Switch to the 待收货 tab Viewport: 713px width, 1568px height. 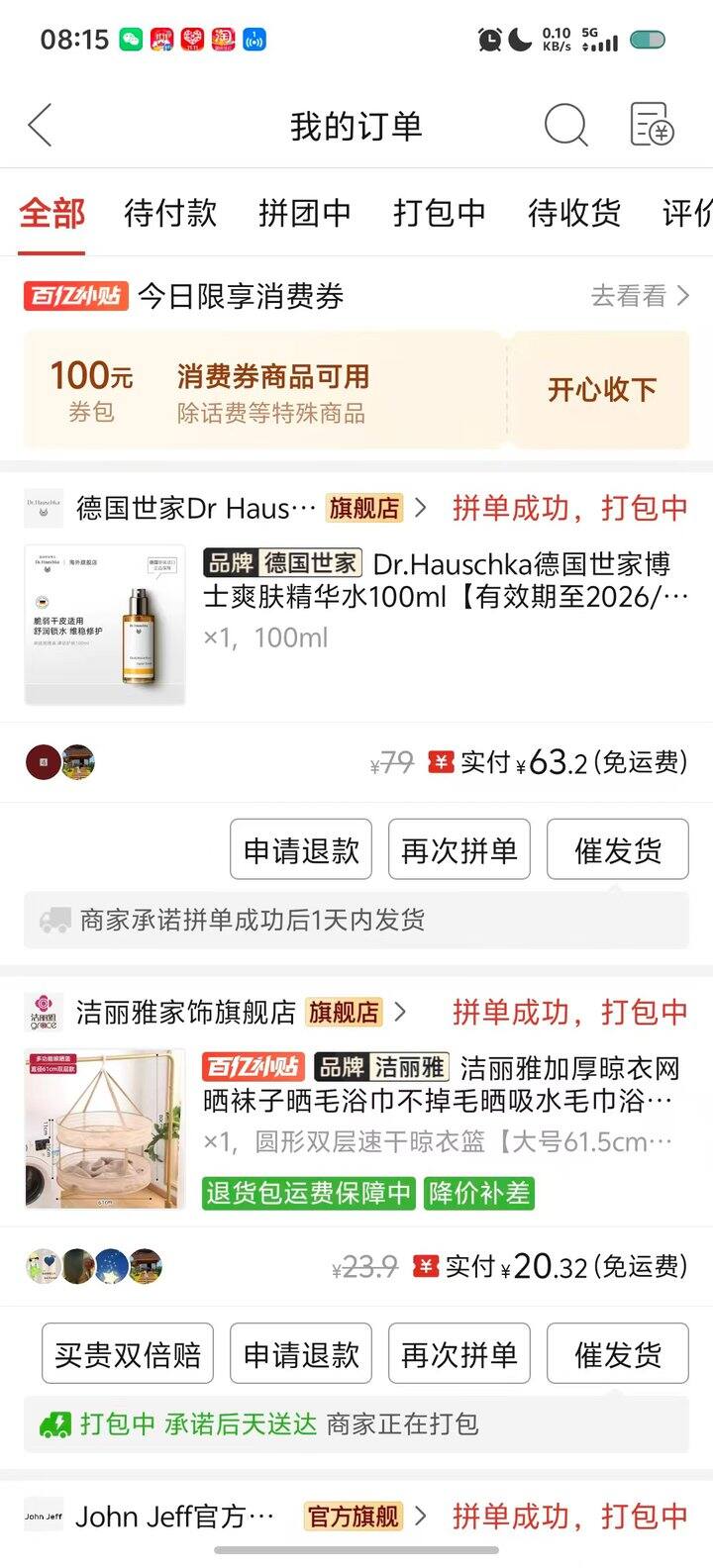coord(574,213)
